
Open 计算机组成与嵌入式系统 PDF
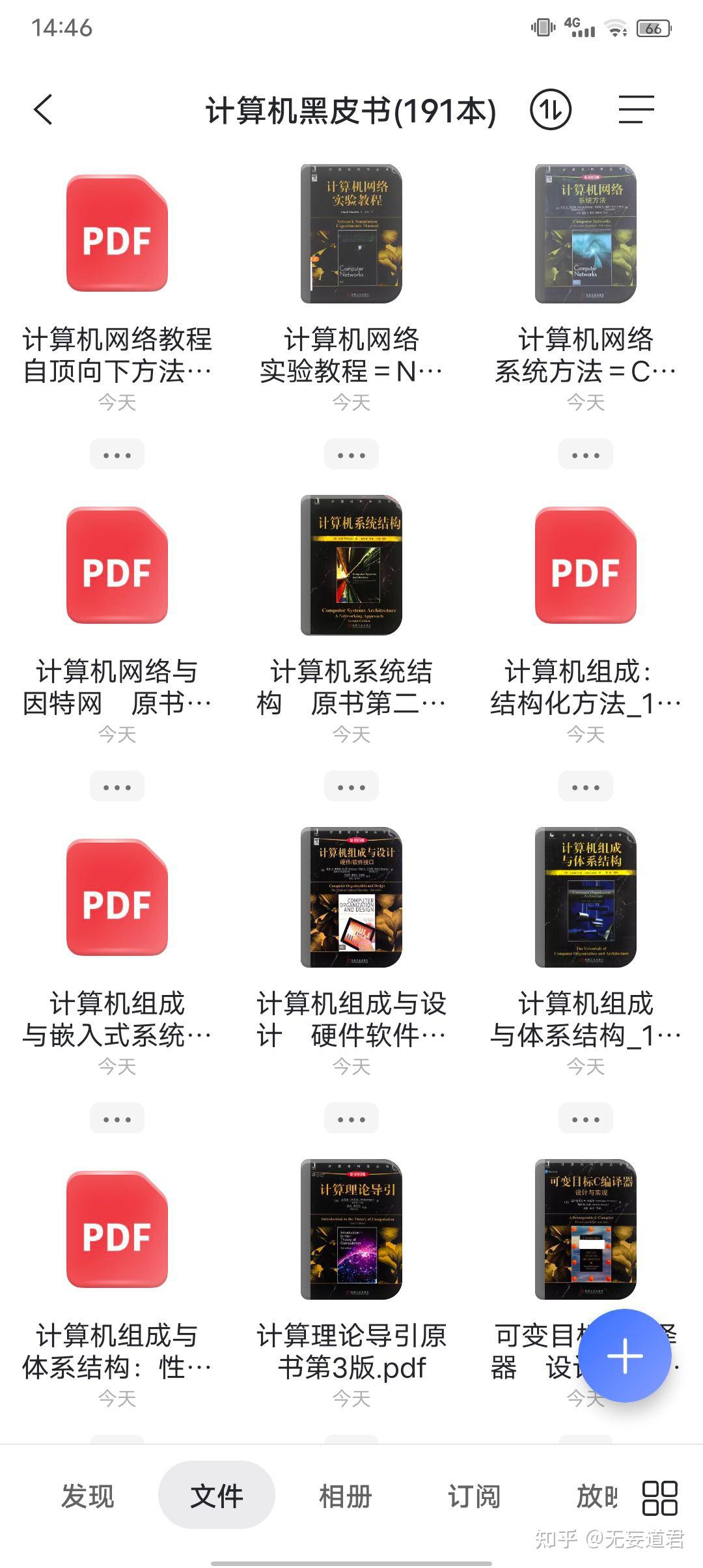(117, 897)
